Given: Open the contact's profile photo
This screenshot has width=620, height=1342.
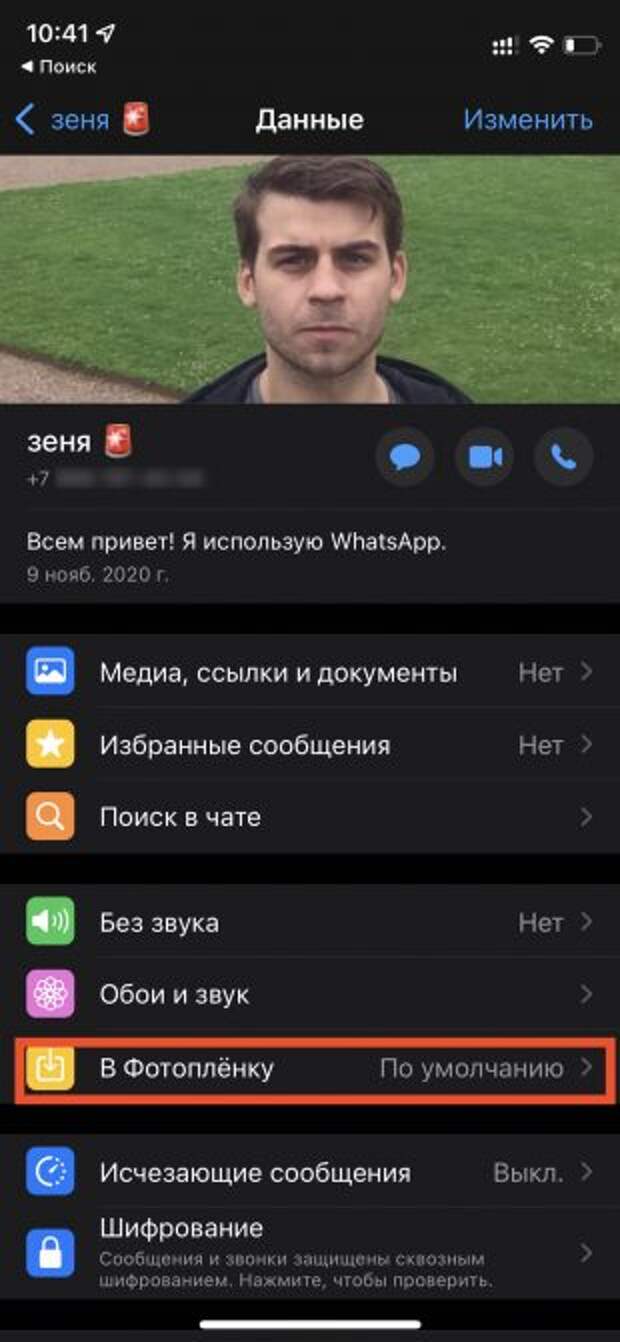Looking at the screenshot, I should (310, 279).
